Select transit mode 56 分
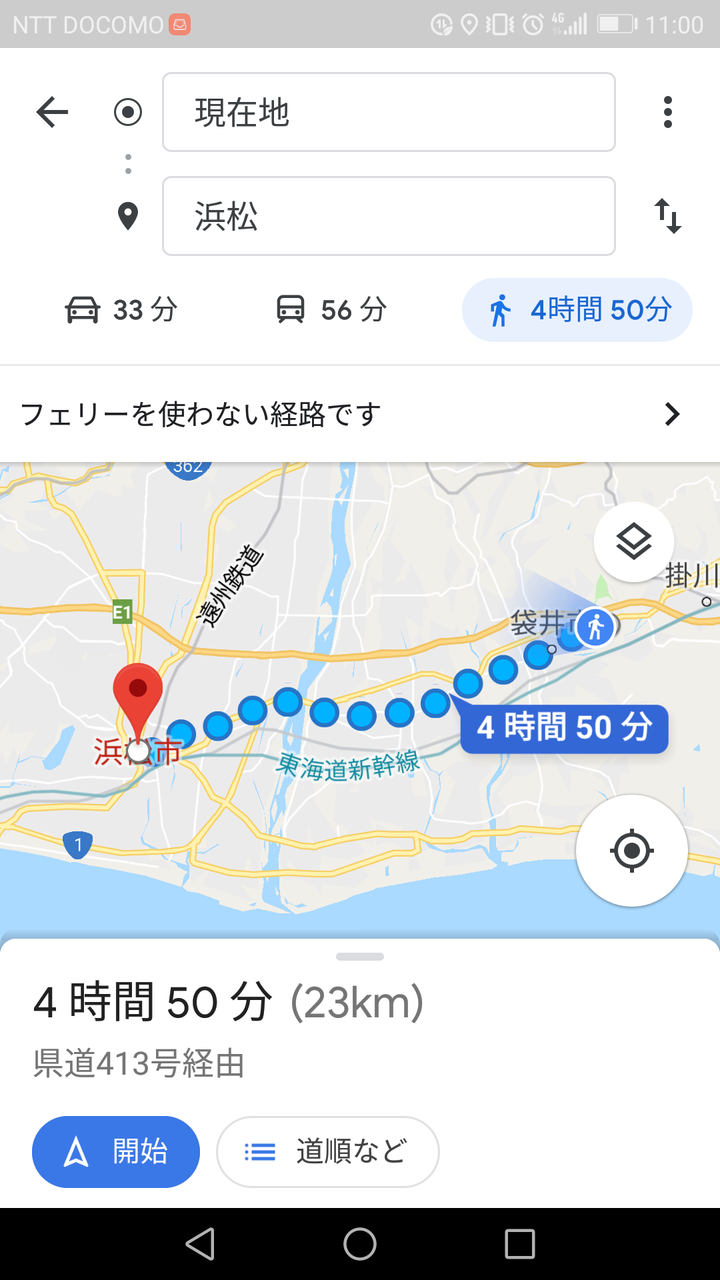Image resolution: width=720 pixels, height=1280 pixels. pyautogui.click(x=330, y=310)
